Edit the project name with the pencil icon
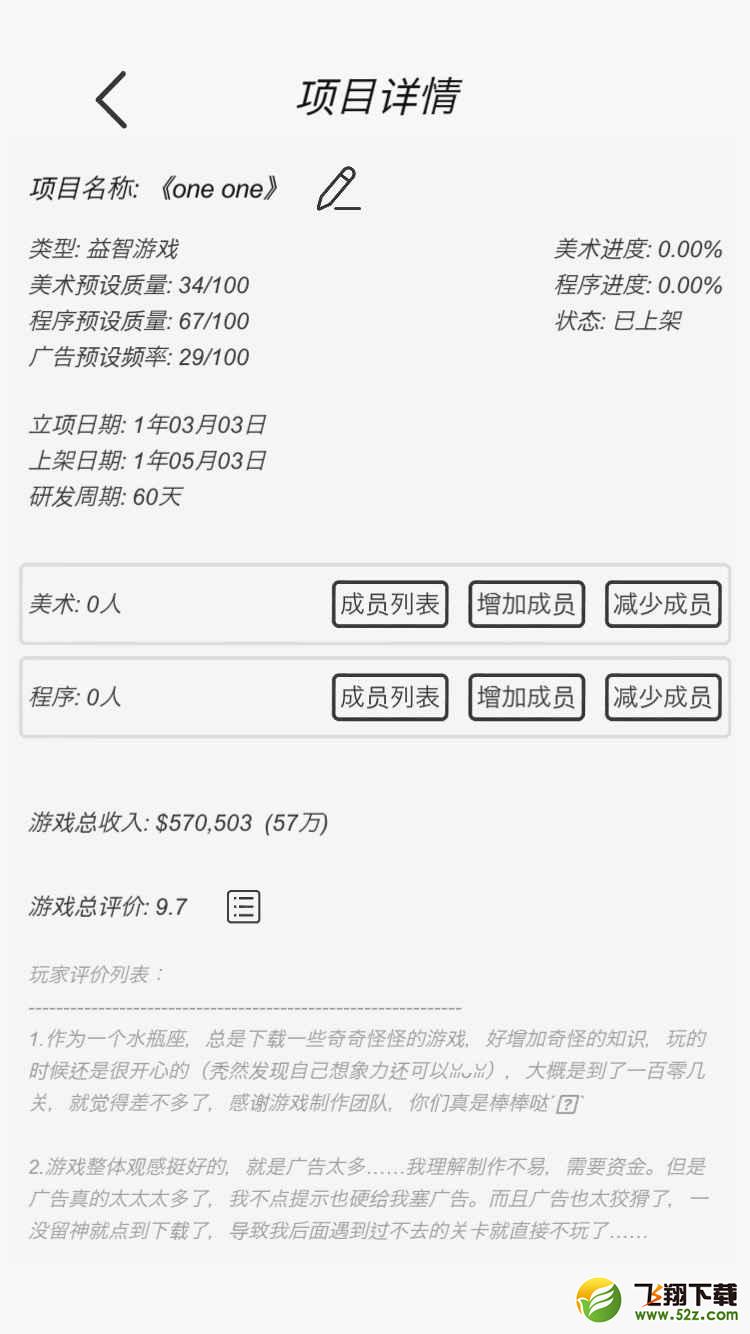Viewport: 750px width, 1334px height. (339, 189)
